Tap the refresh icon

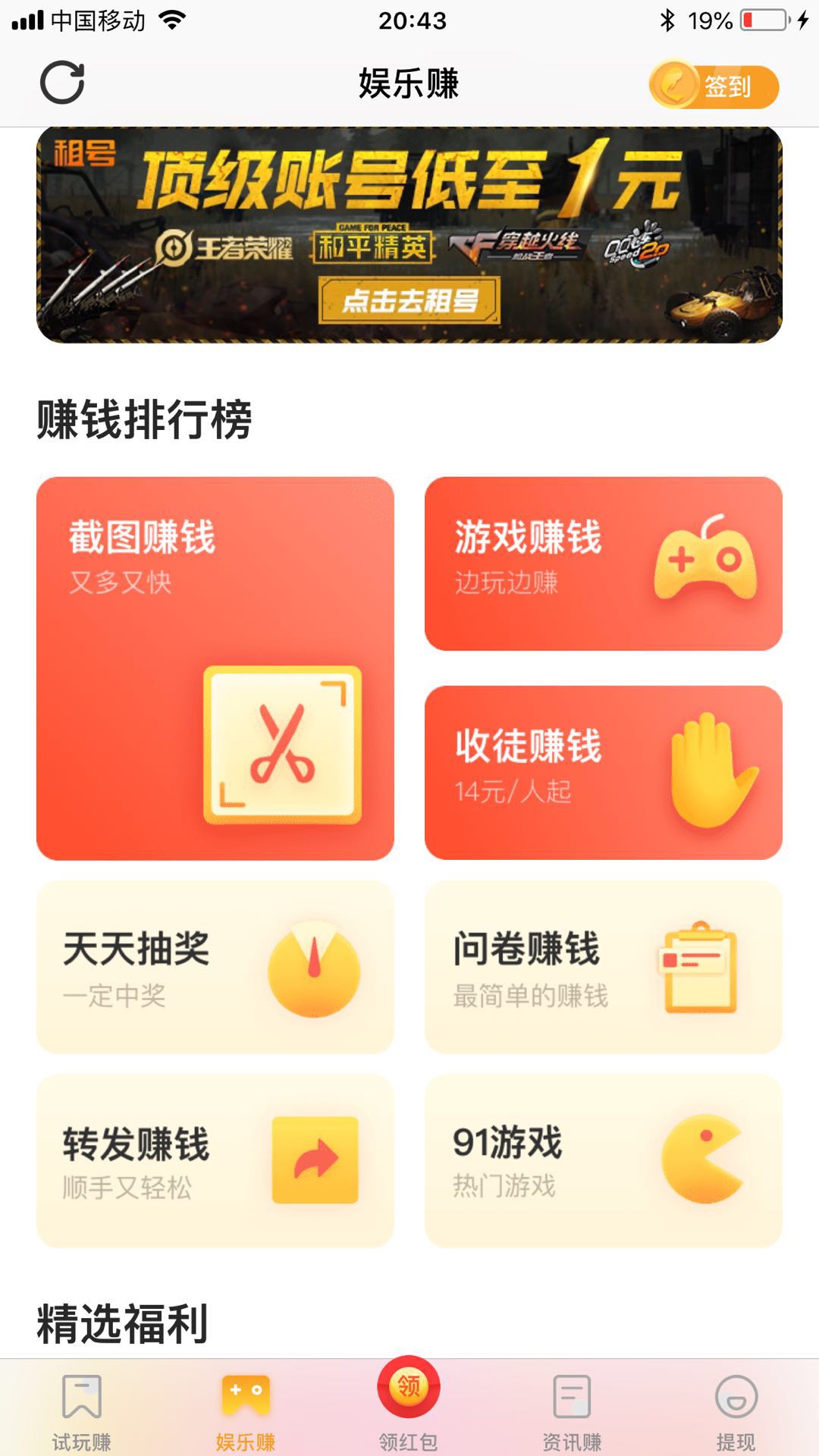click(x=62, y=83)
